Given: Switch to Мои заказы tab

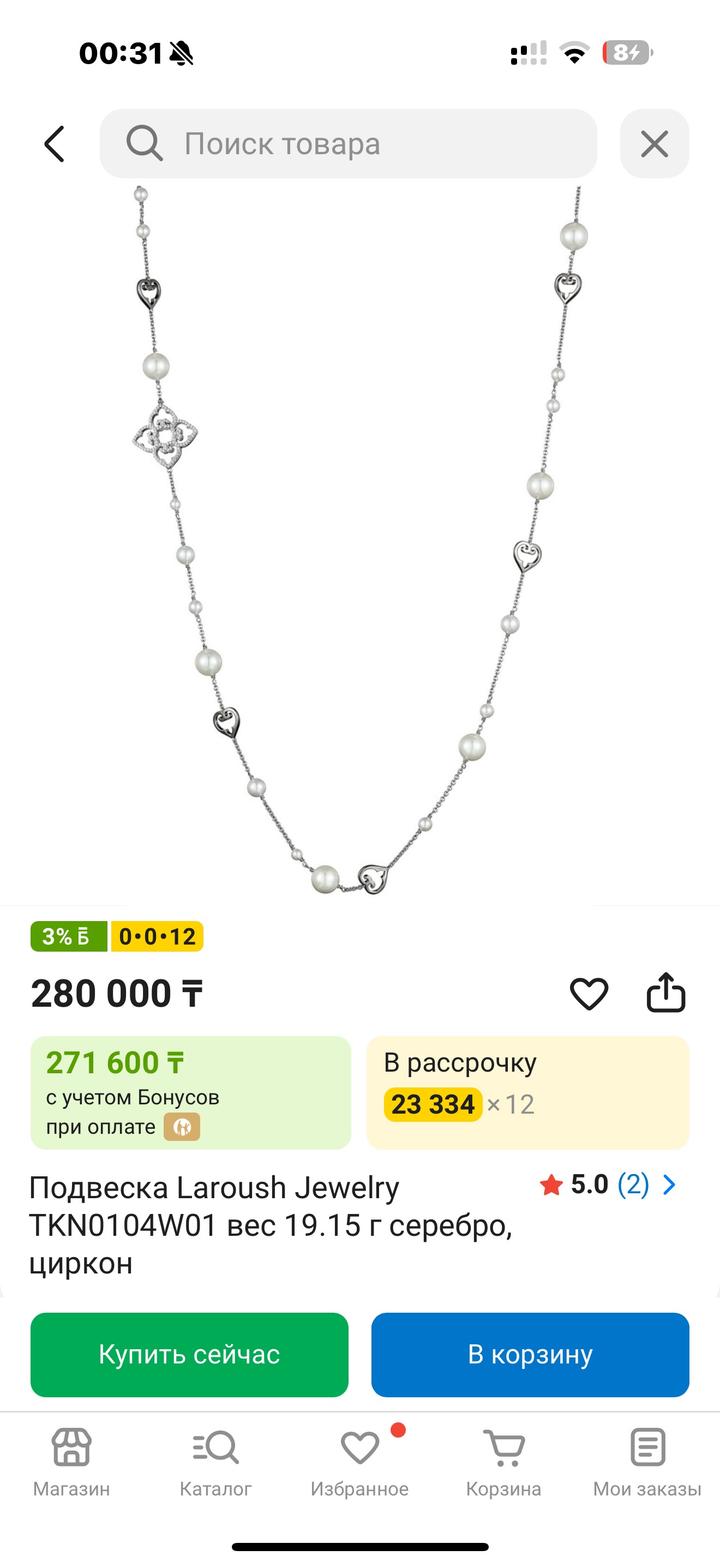Looking at the screenshot, I should [647, 1462].
